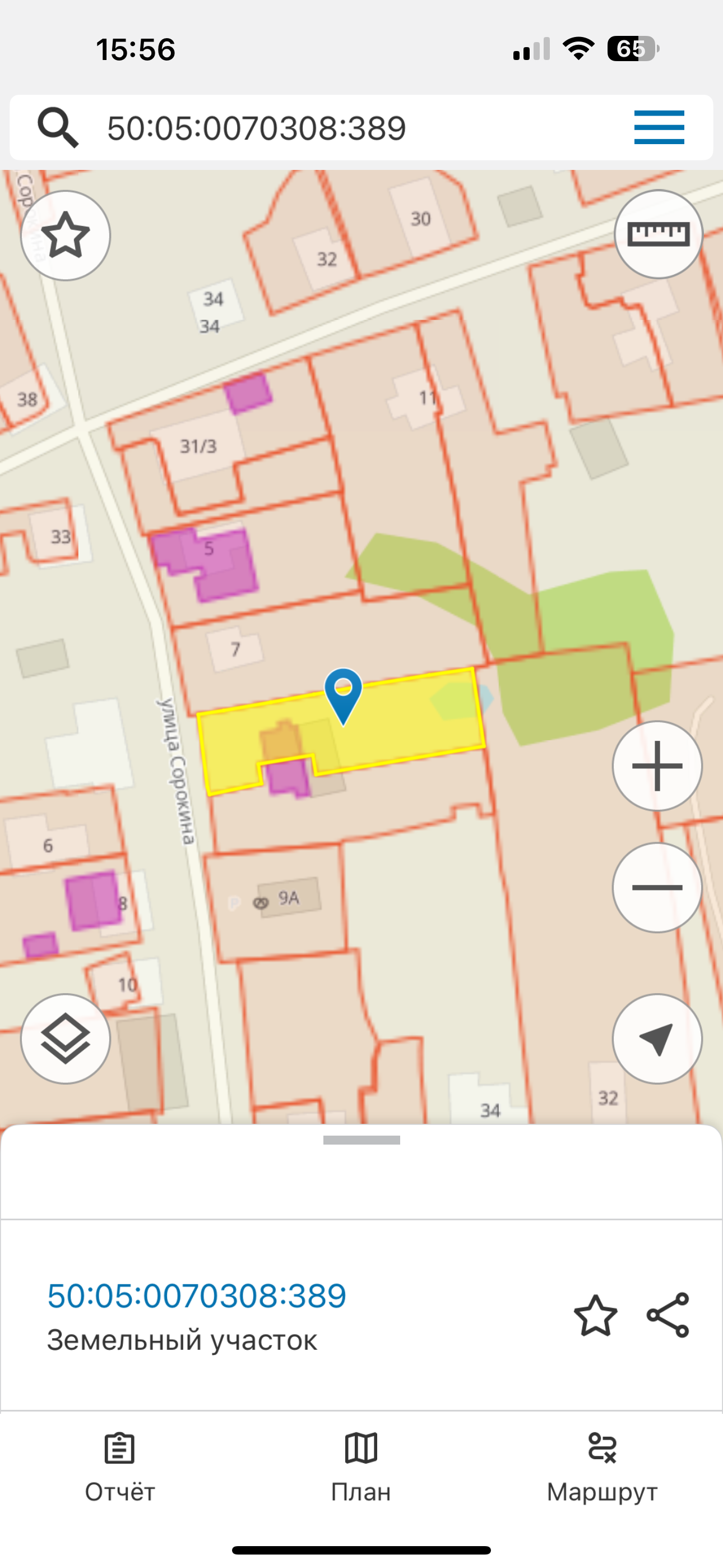Zoom in on the map
This screenshot has height=1568, width=723.
657,765
